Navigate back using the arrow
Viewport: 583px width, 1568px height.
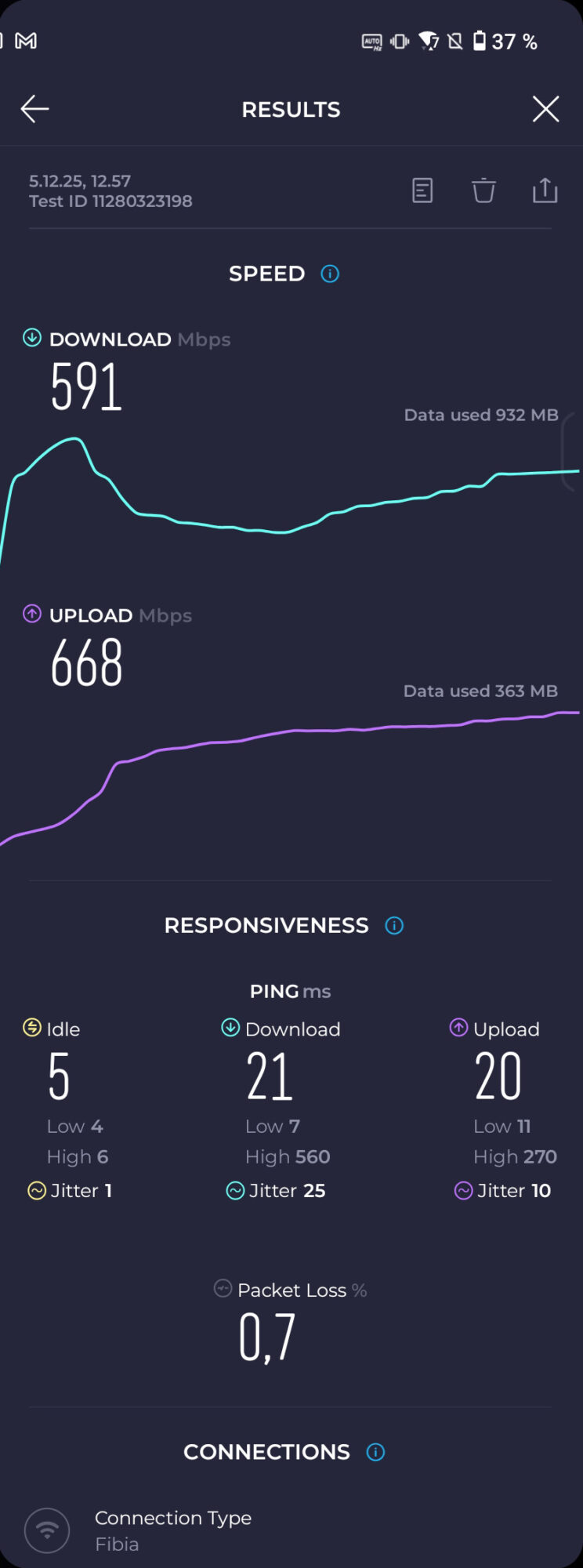point(34,109)
